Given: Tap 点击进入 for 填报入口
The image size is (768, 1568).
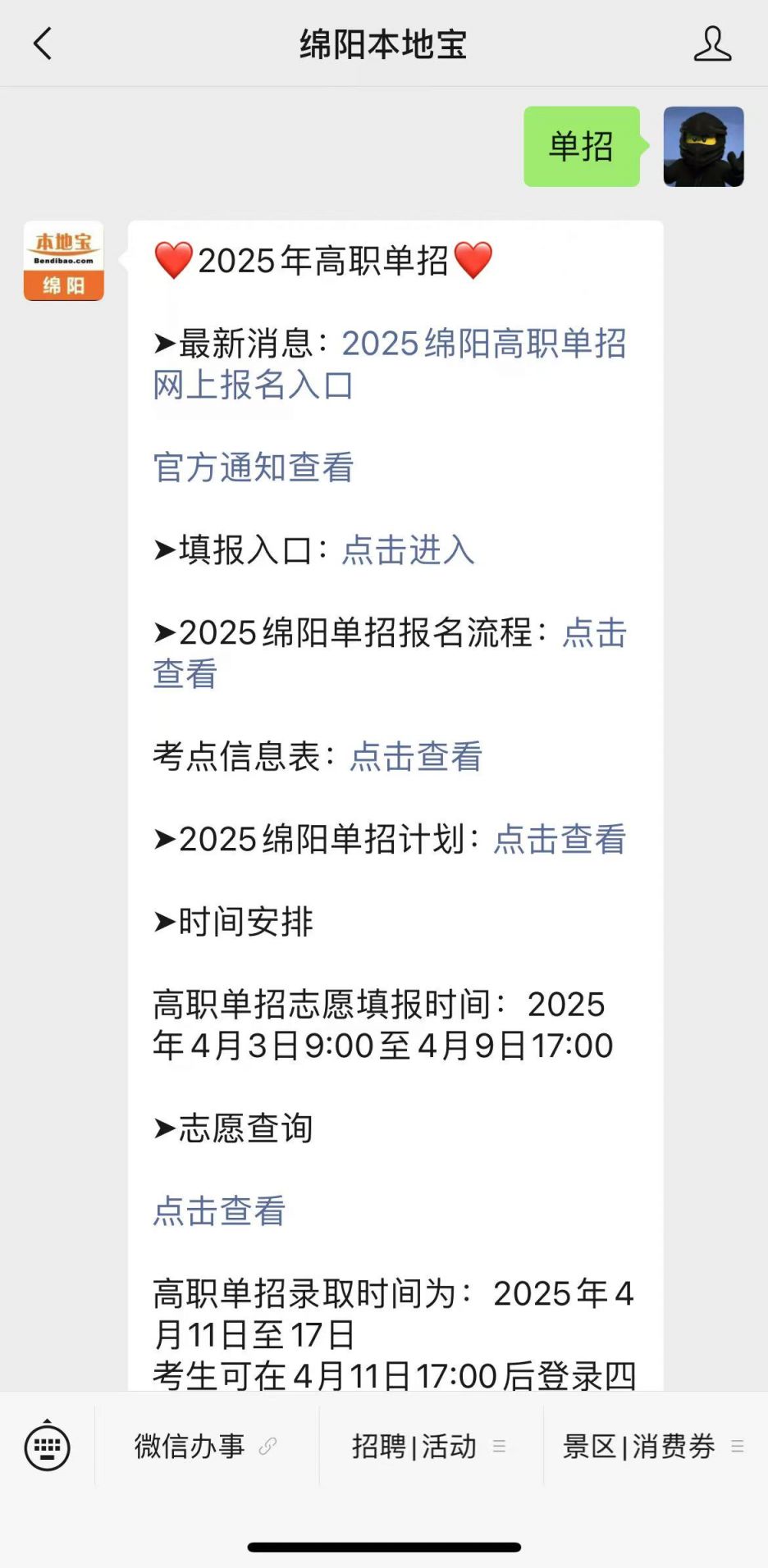Looking at the screenshot, I should 408,550.
